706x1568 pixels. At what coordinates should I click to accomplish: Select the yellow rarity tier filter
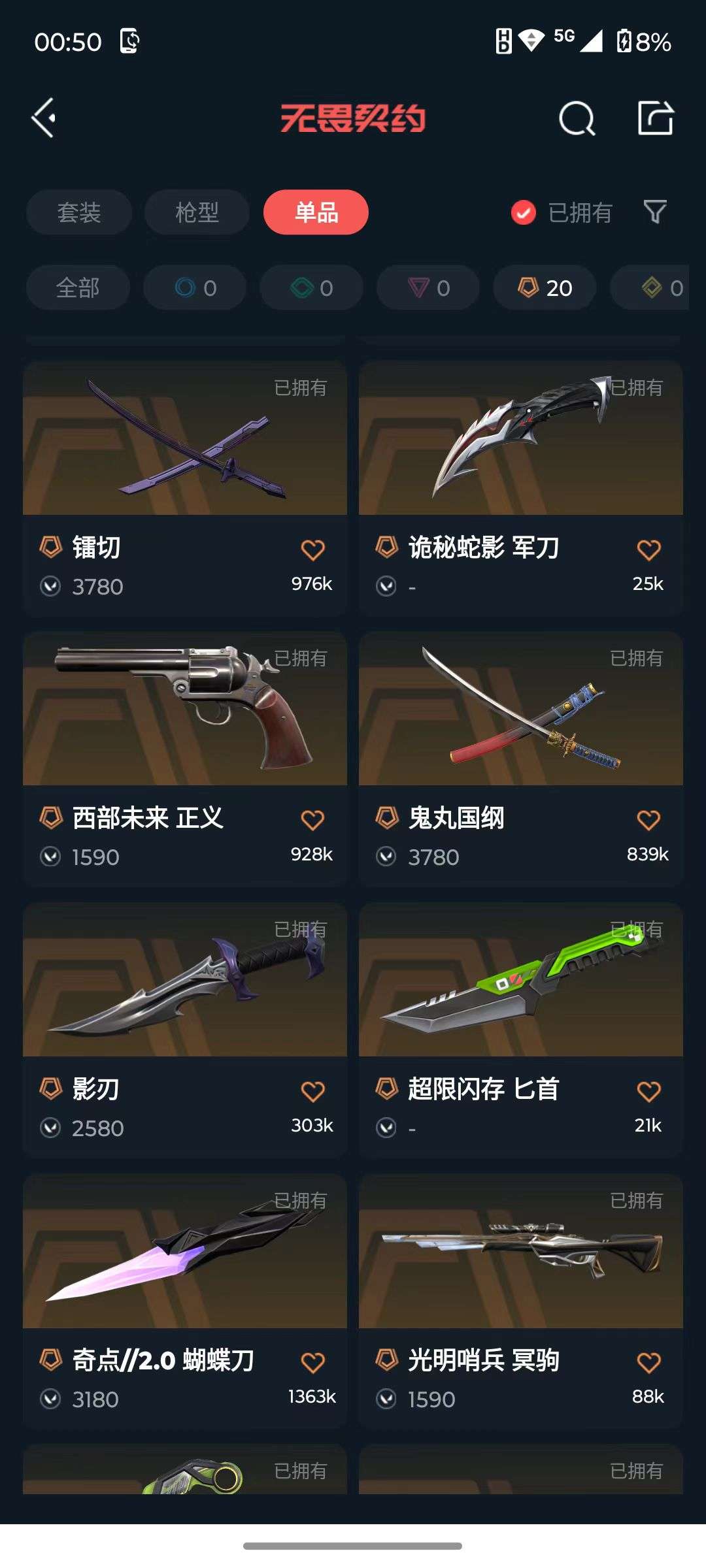tap(660, 287)
